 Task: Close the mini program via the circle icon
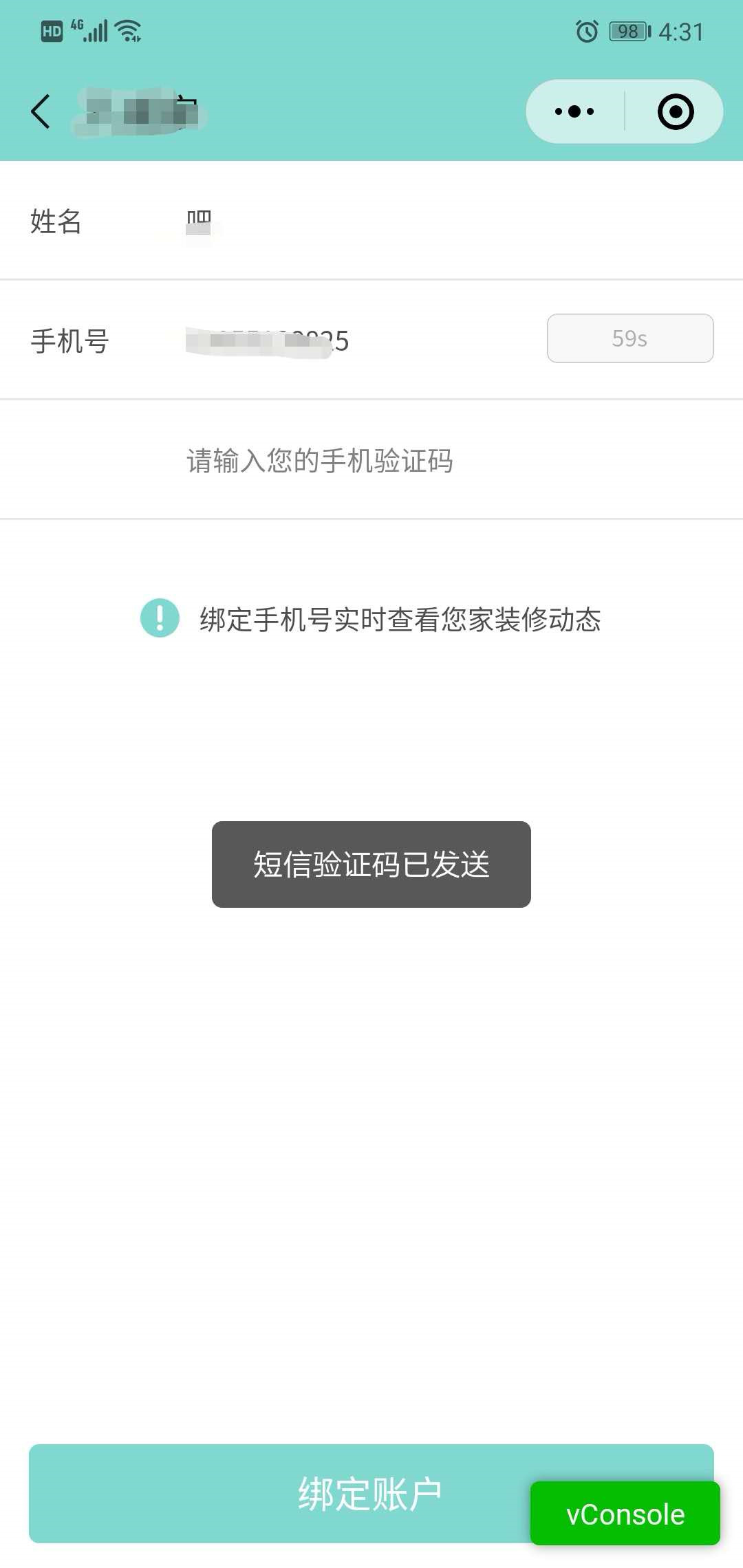click(675, 111)
